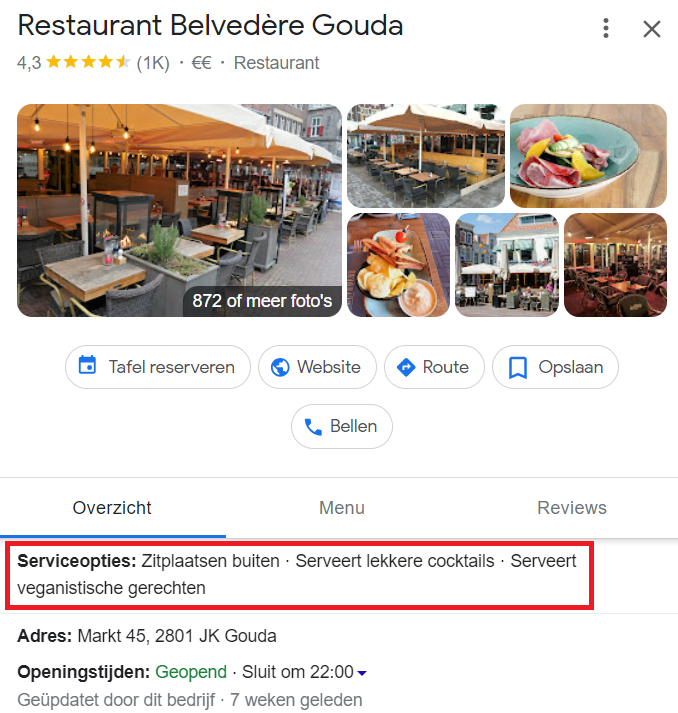View the plated dish photo on blue plate
Screen dimensions: 678x713
click(588, 156)
